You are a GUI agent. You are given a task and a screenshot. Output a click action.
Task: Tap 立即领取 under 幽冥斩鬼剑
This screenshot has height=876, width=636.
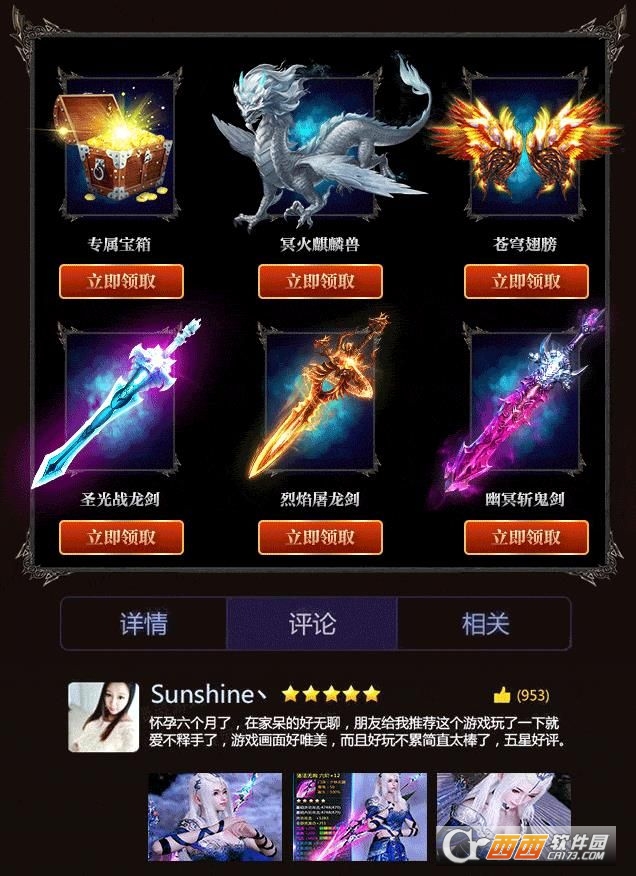click(x=526, y=537)
